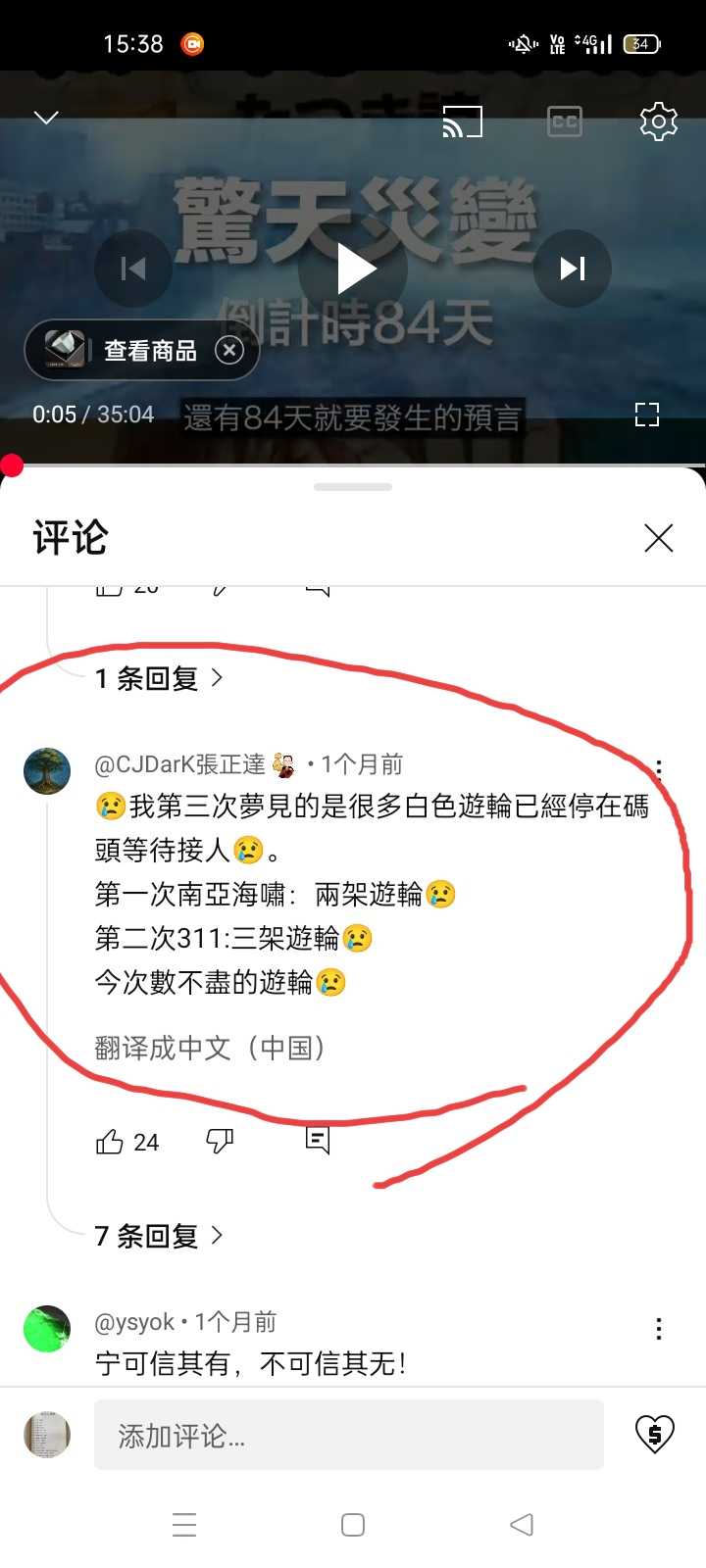Screen dimensions: 706x1568
Task: Reply to CJDarK張正達's comment
Action: click(318, 1140)
